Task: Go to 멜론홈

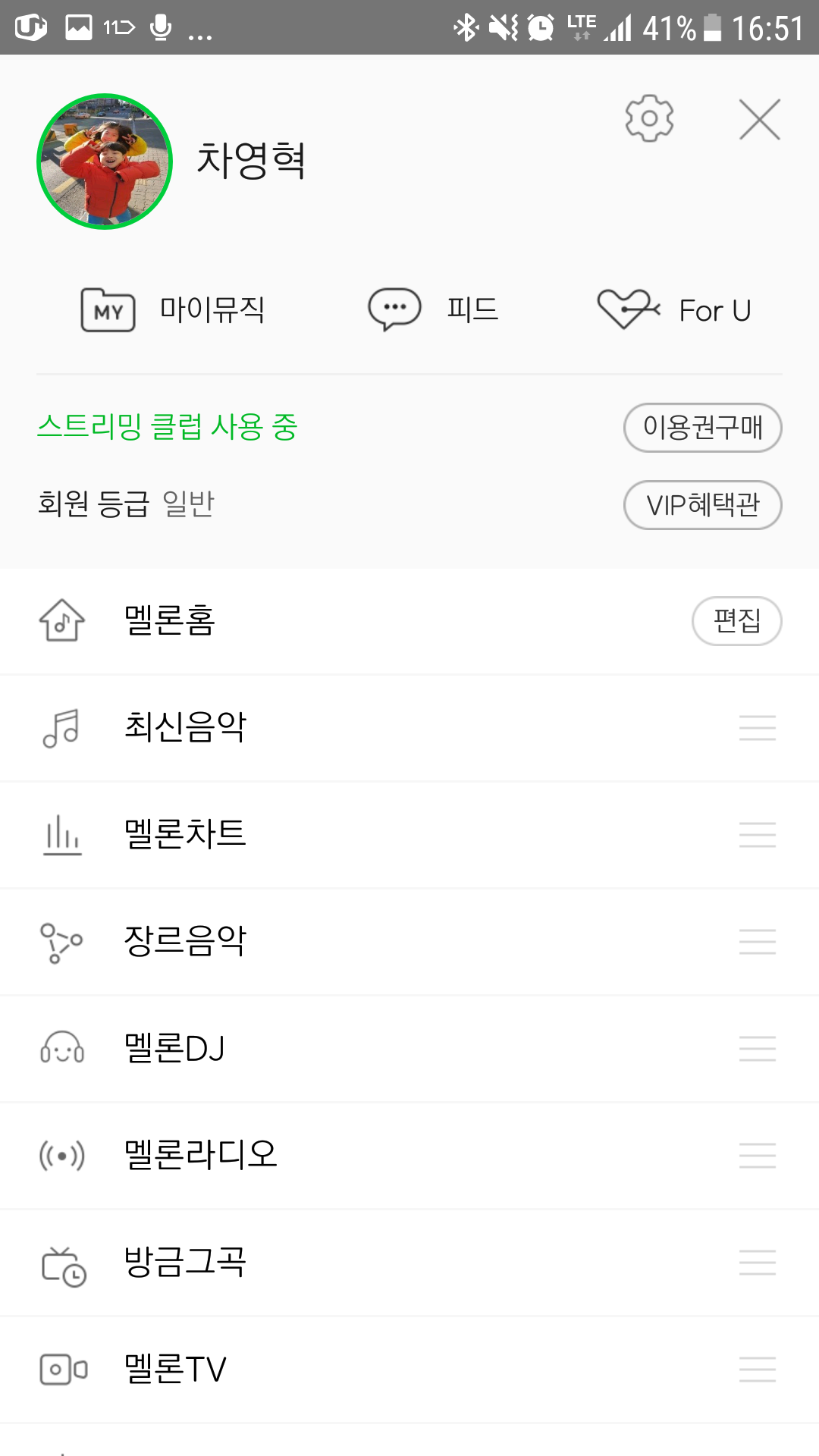Action: [170, 620]
